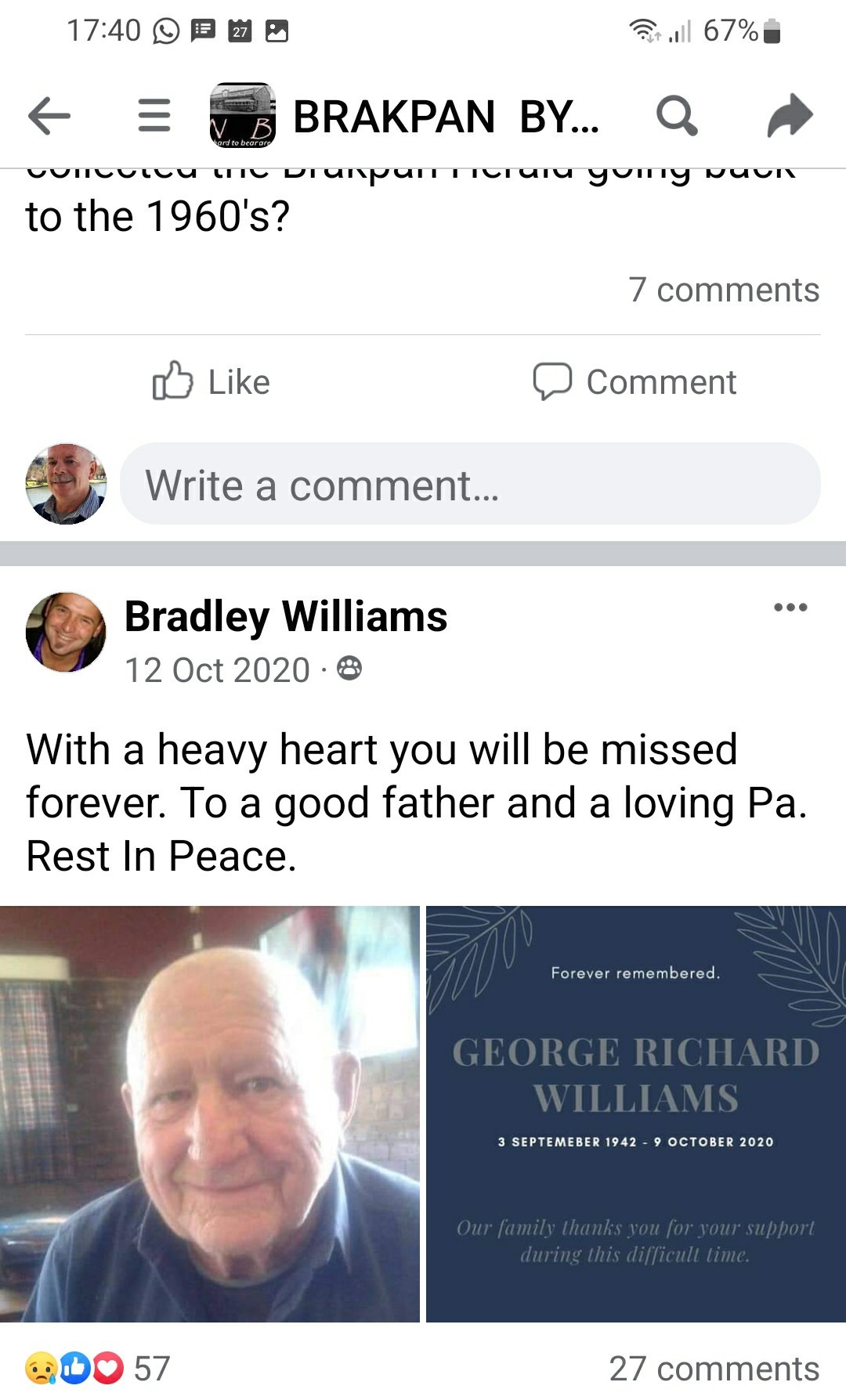View the 57 reactions on Bradley's post
The image size is (846, 1400).
tap(98, 1368)
